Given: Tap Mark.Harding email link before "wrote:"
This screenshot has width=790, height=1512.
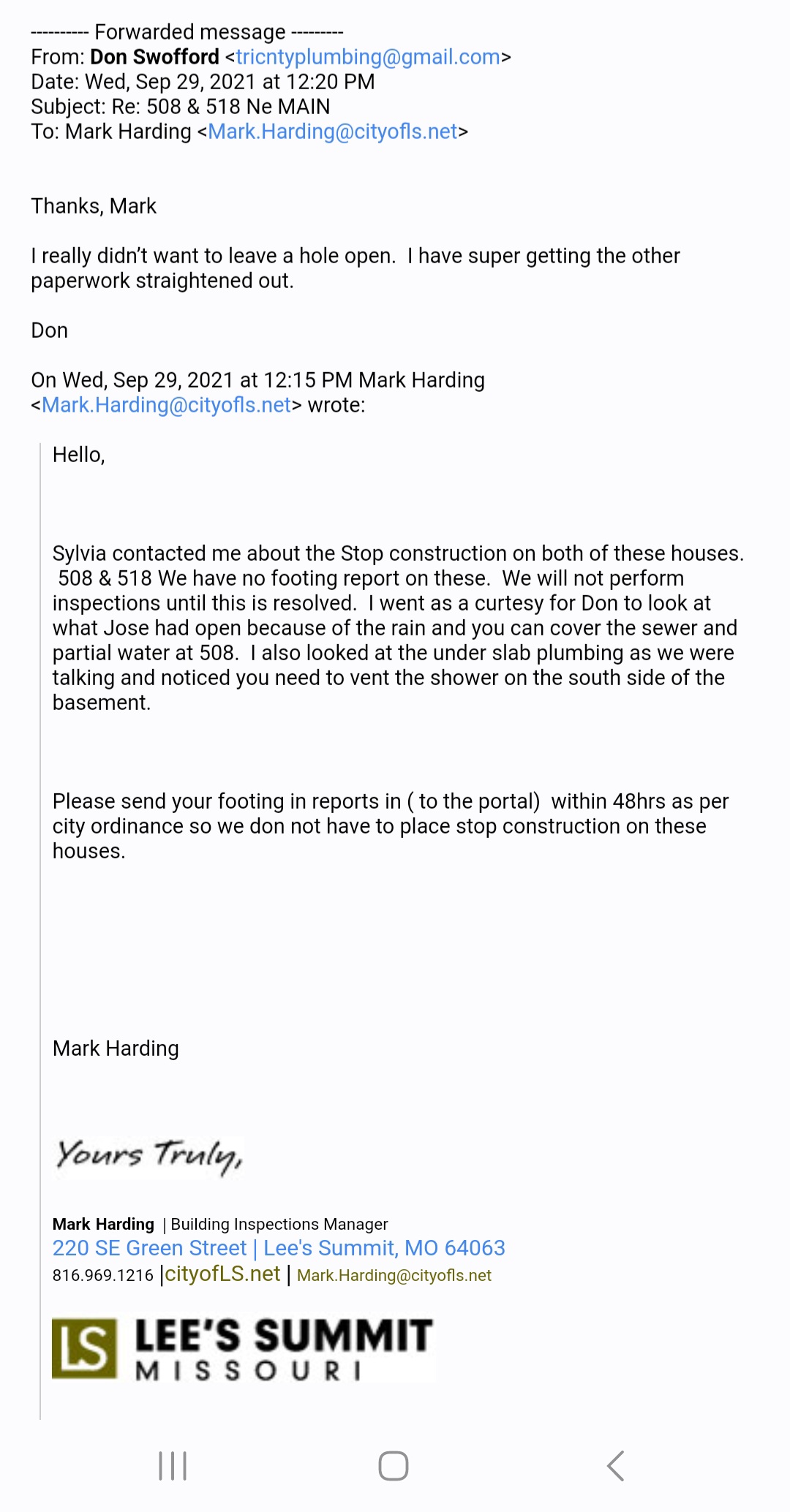Looking at the screenshot, I should (x=167, y=405).
